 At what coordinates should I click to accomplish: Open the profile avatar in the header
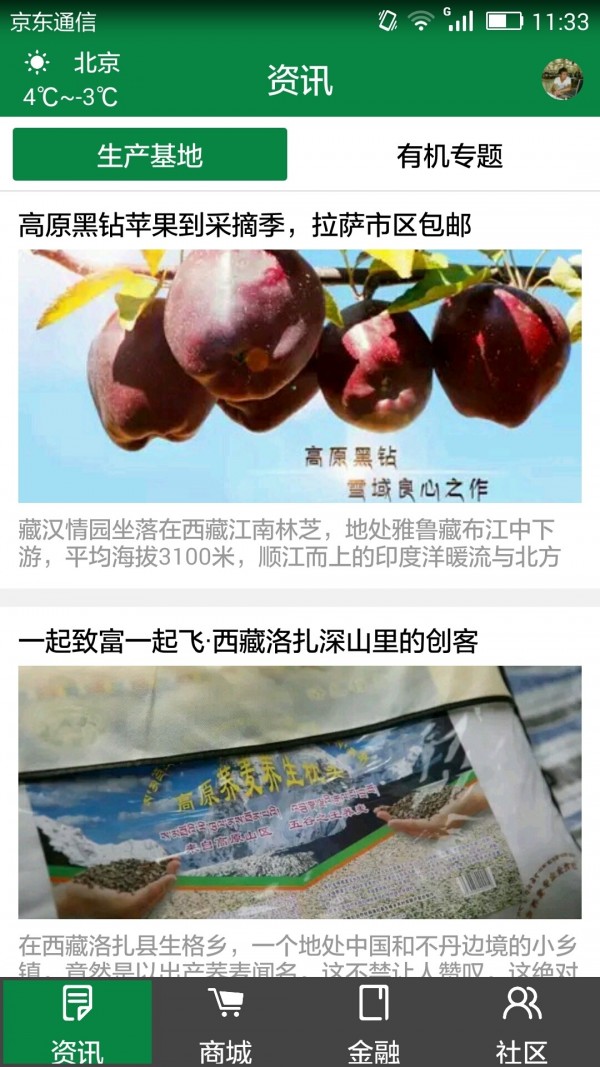pos(562,79)
